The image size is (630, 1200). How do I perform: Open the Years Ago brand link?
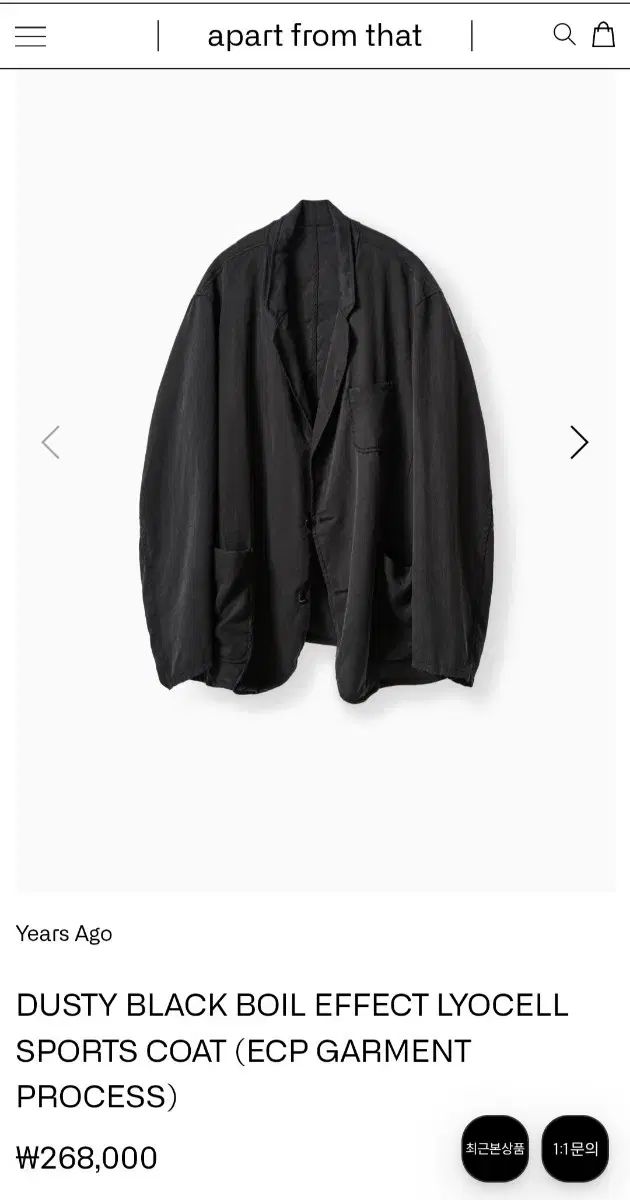pyautogui.click(x=64, y=933)
